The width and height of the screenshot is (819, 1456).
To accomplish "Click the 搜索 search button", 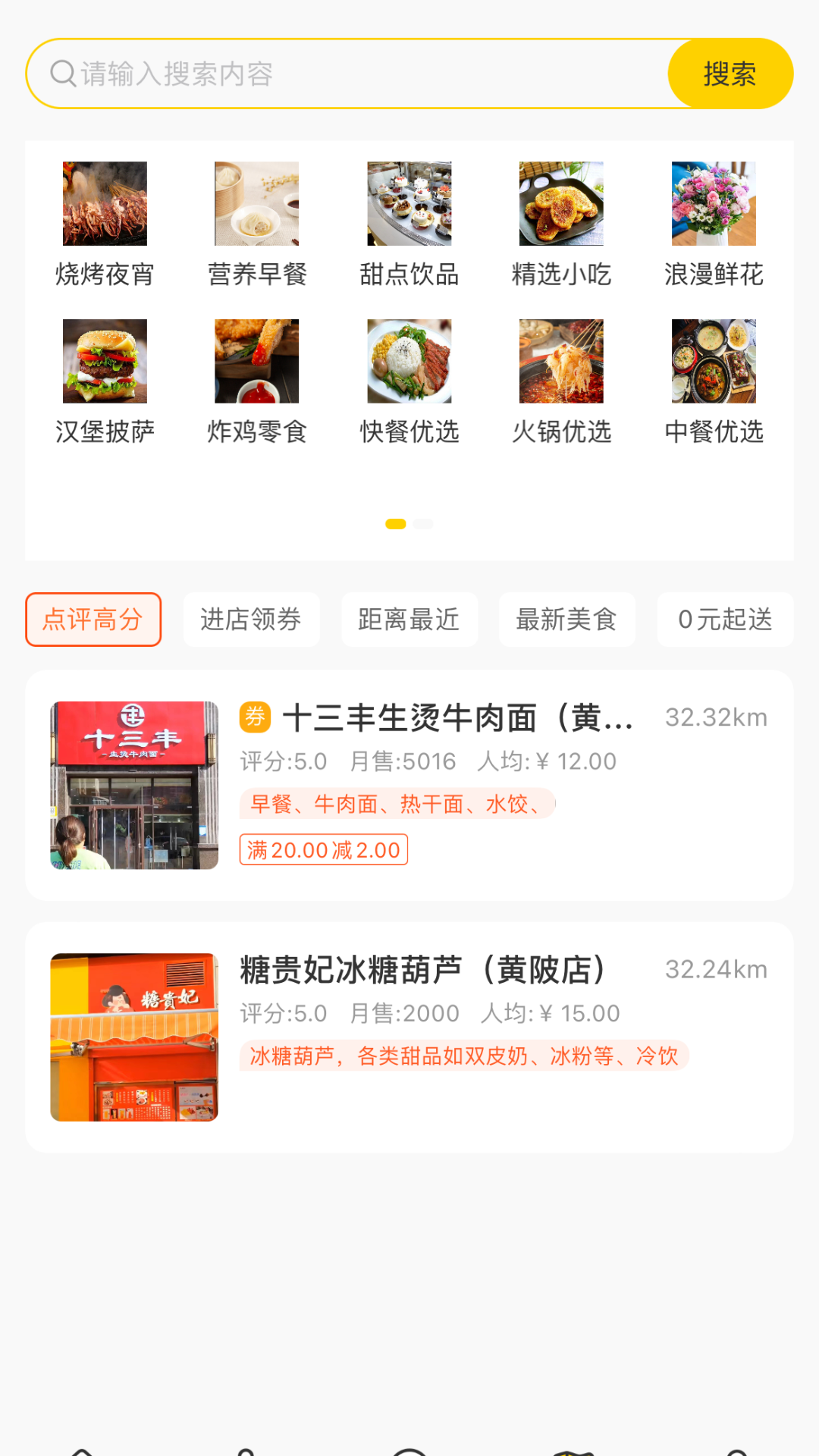I will click(730, 73).
